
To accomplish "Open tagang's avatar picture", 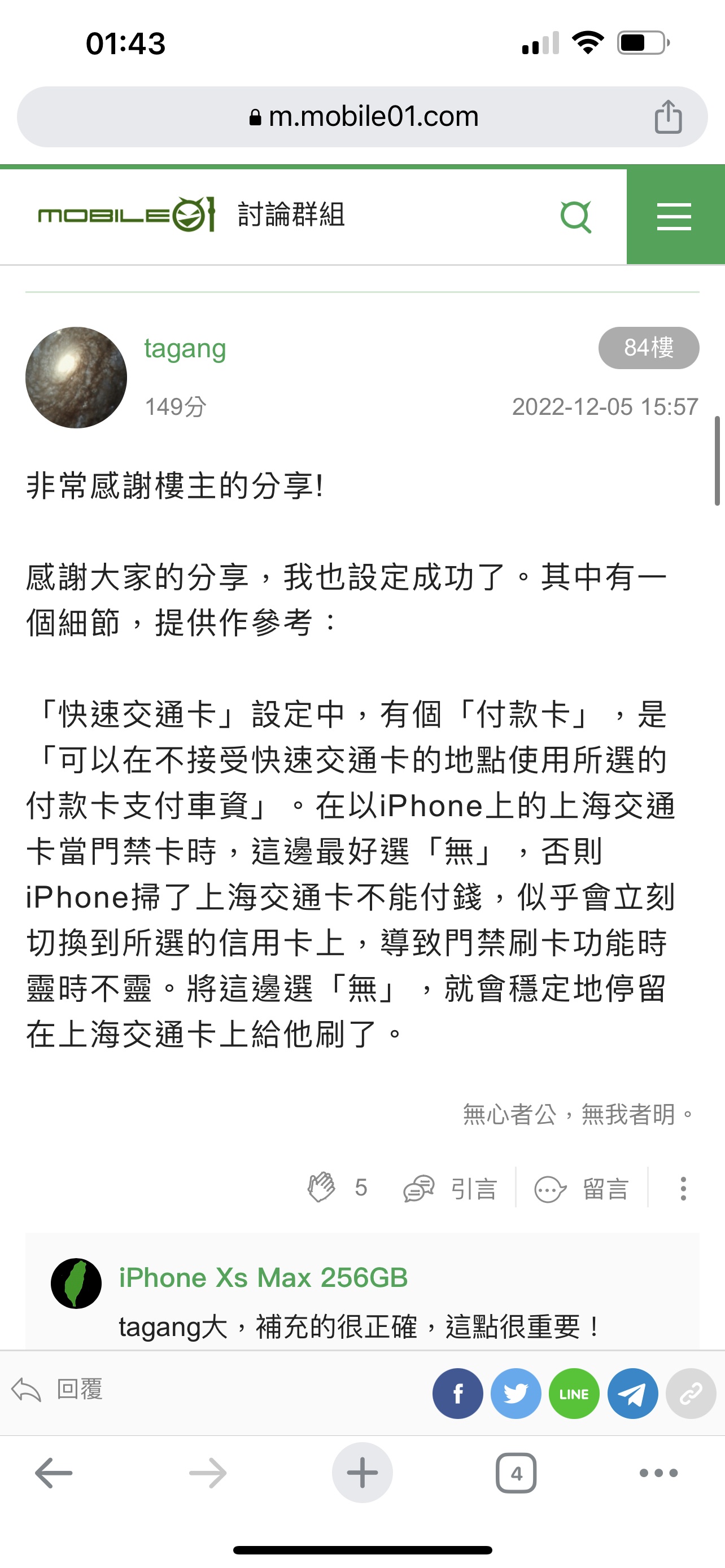I will [x=76, y=378].
